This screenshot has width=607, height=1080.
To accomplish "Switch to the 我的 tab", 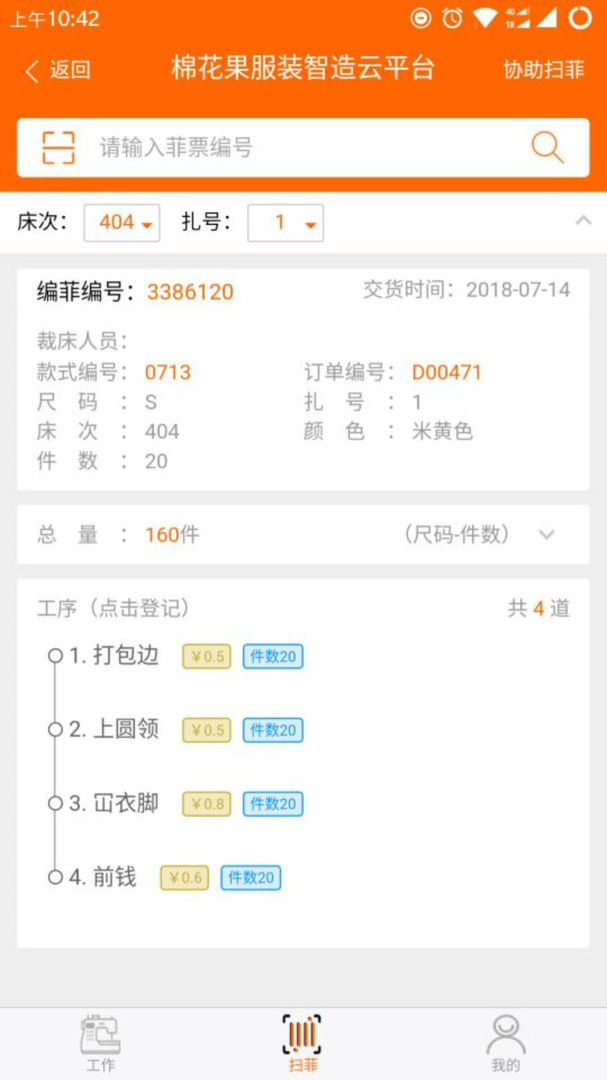I will tap(506, 1043).
